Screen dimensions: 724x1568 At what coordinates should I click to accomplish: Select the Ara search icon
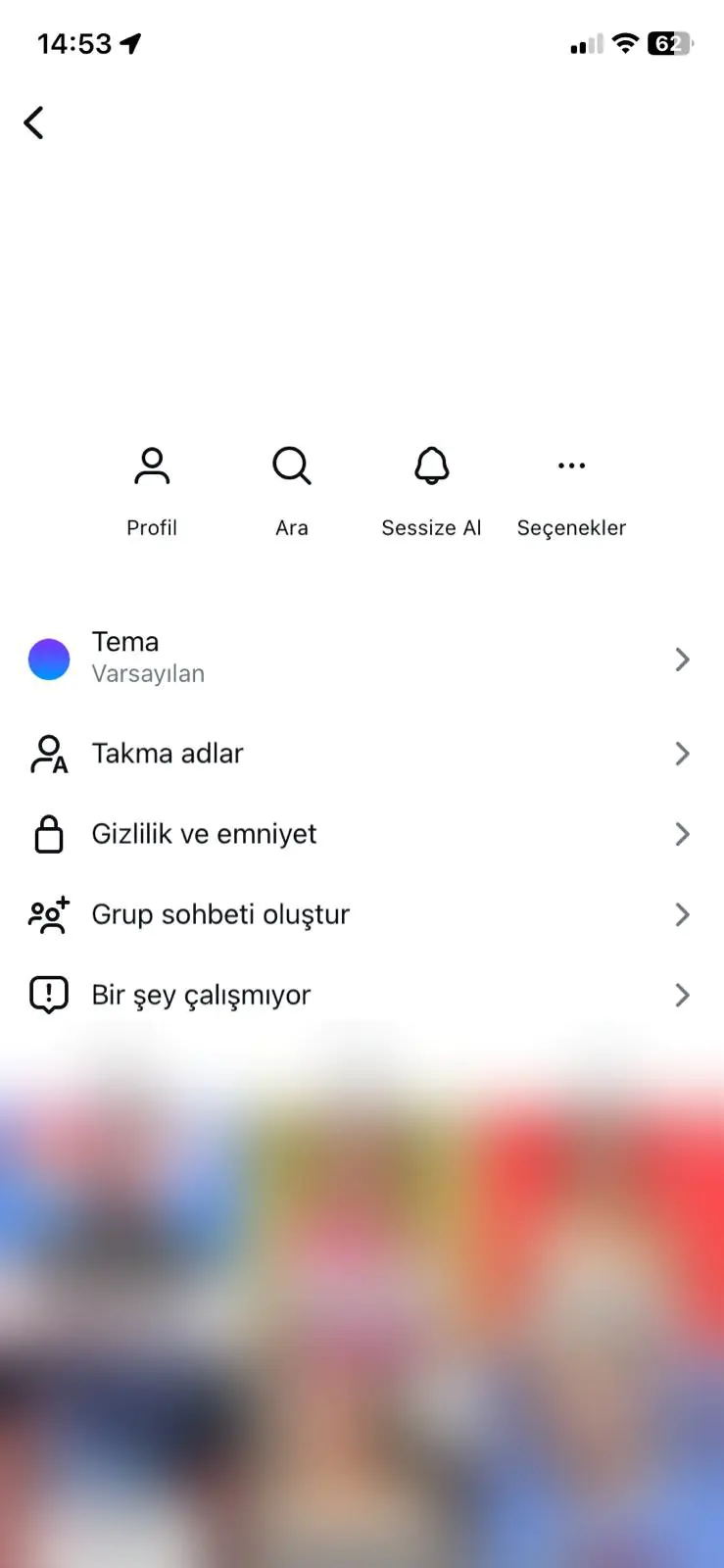pyautogui.click(x=291, y=466)
